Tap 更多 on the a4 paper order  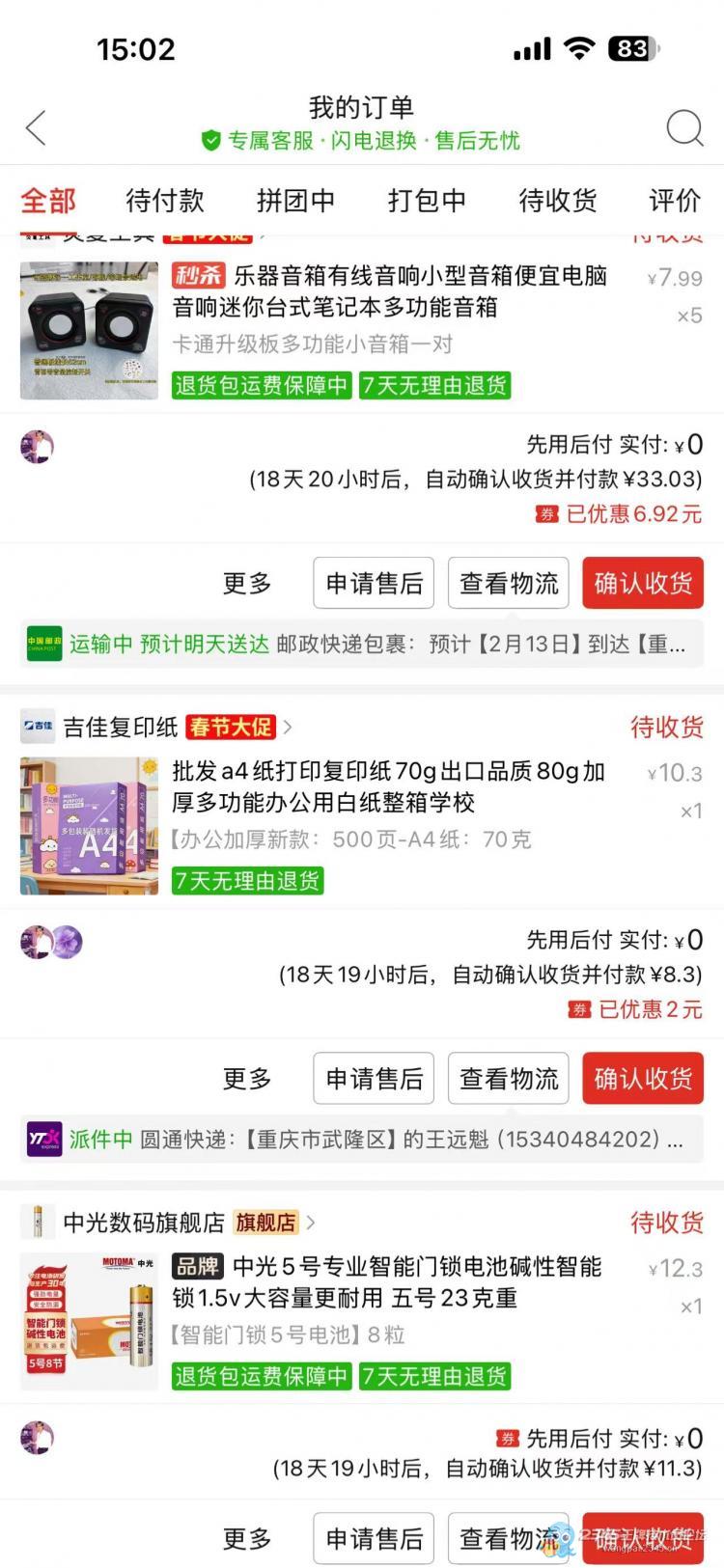click(247, 1079)
